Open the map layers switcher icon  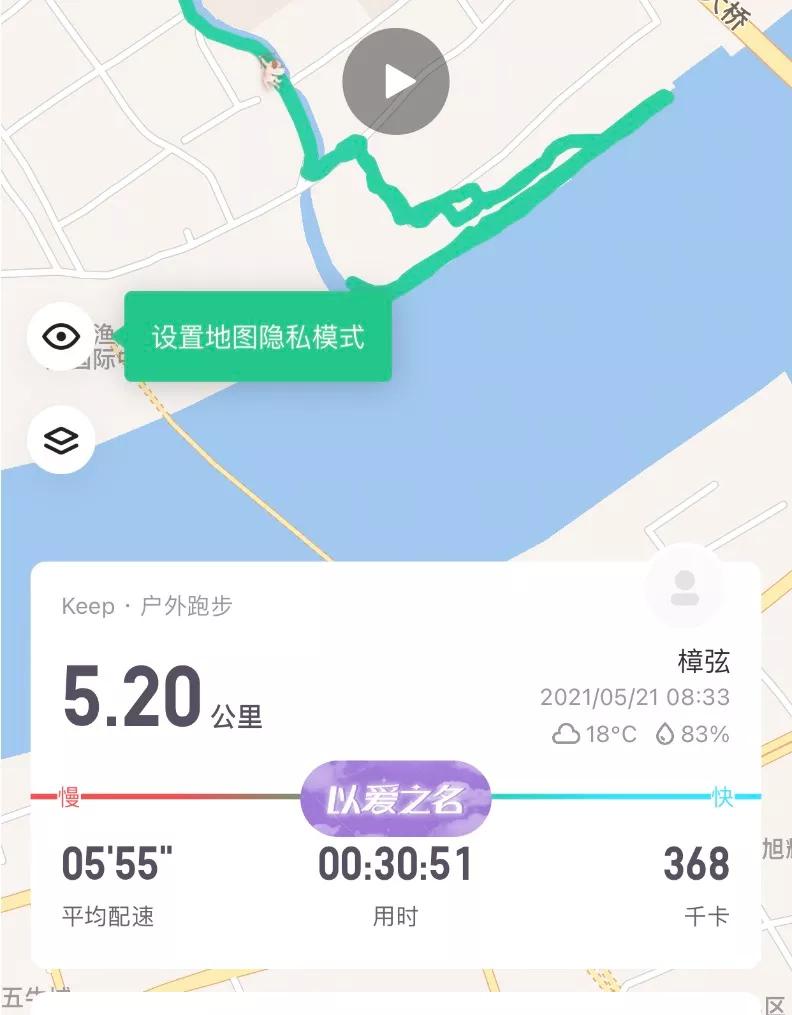(63, 439)
